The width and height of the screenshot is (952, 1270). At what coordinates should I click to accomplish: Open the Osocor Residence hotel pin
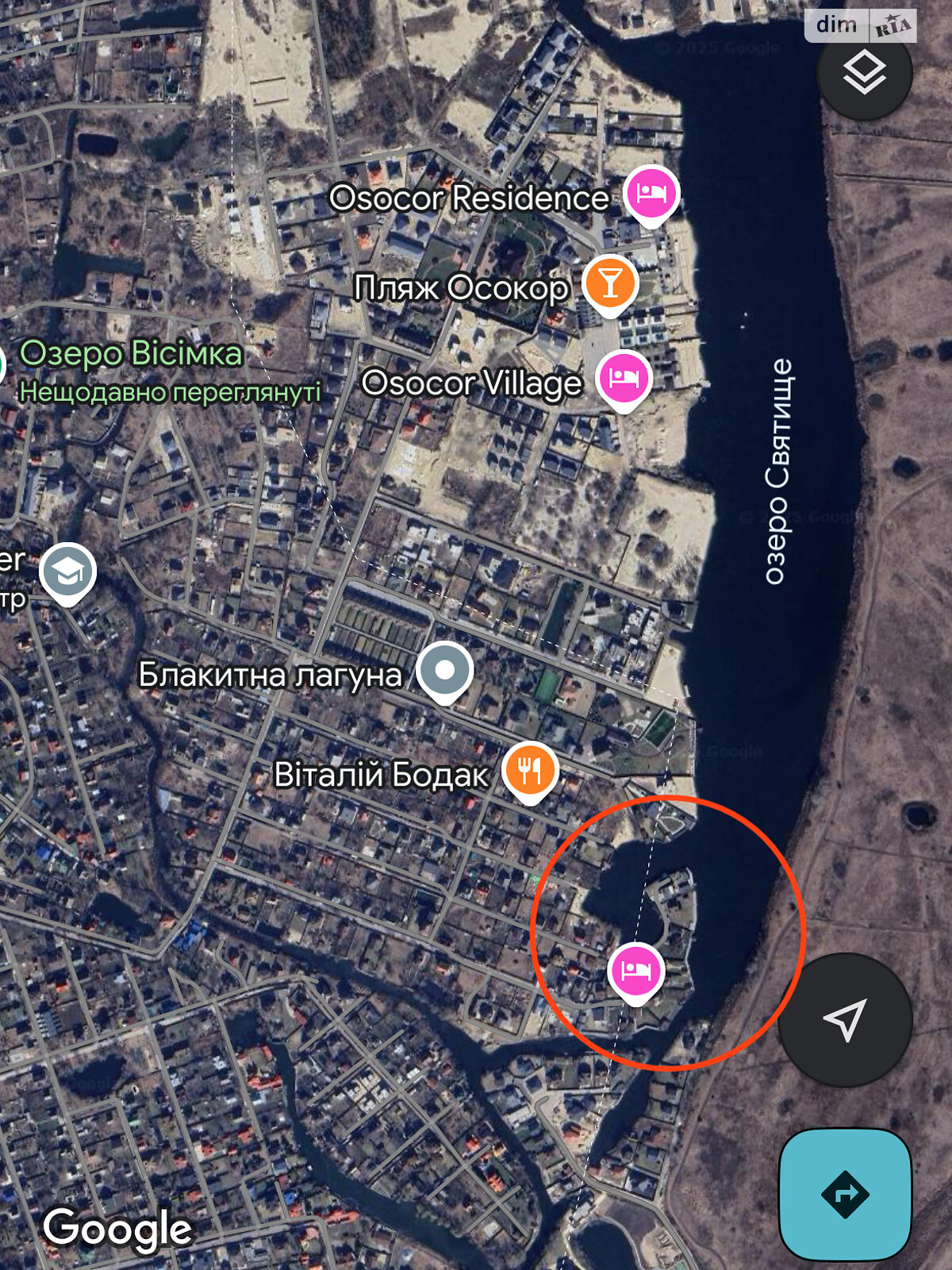click(651, 193)
